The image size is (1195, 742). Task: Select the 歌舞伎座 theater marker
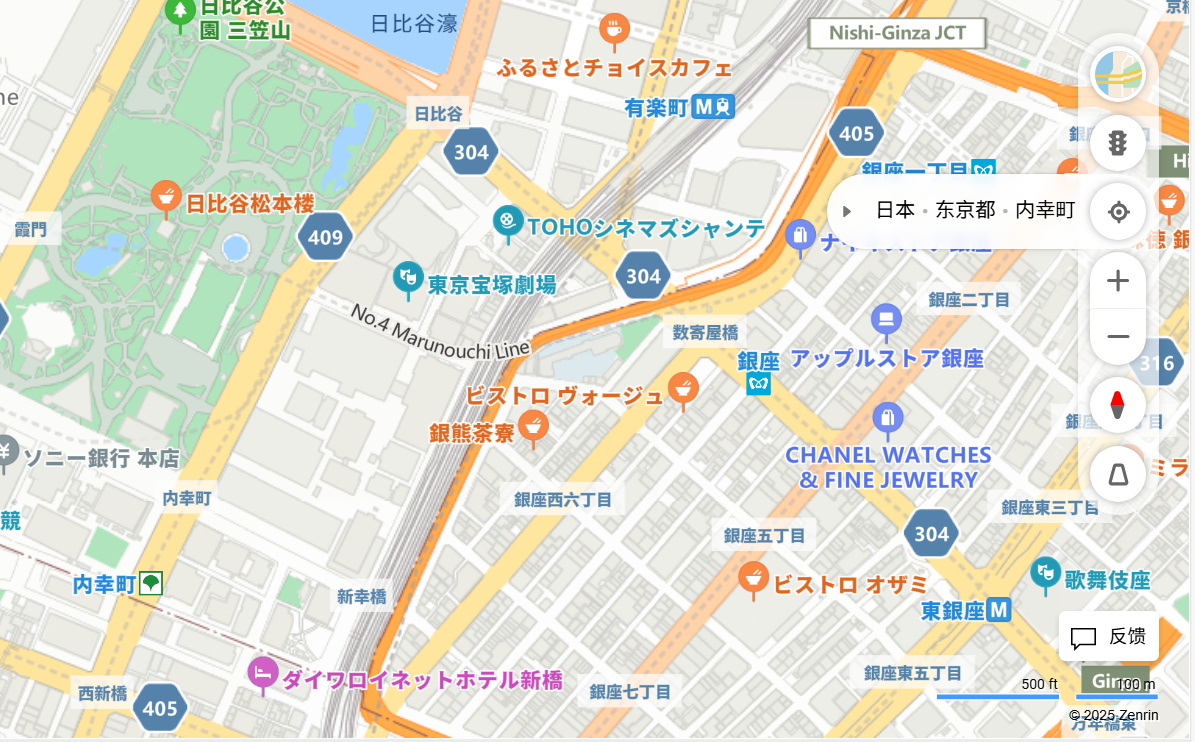(x=1046, y=573)
